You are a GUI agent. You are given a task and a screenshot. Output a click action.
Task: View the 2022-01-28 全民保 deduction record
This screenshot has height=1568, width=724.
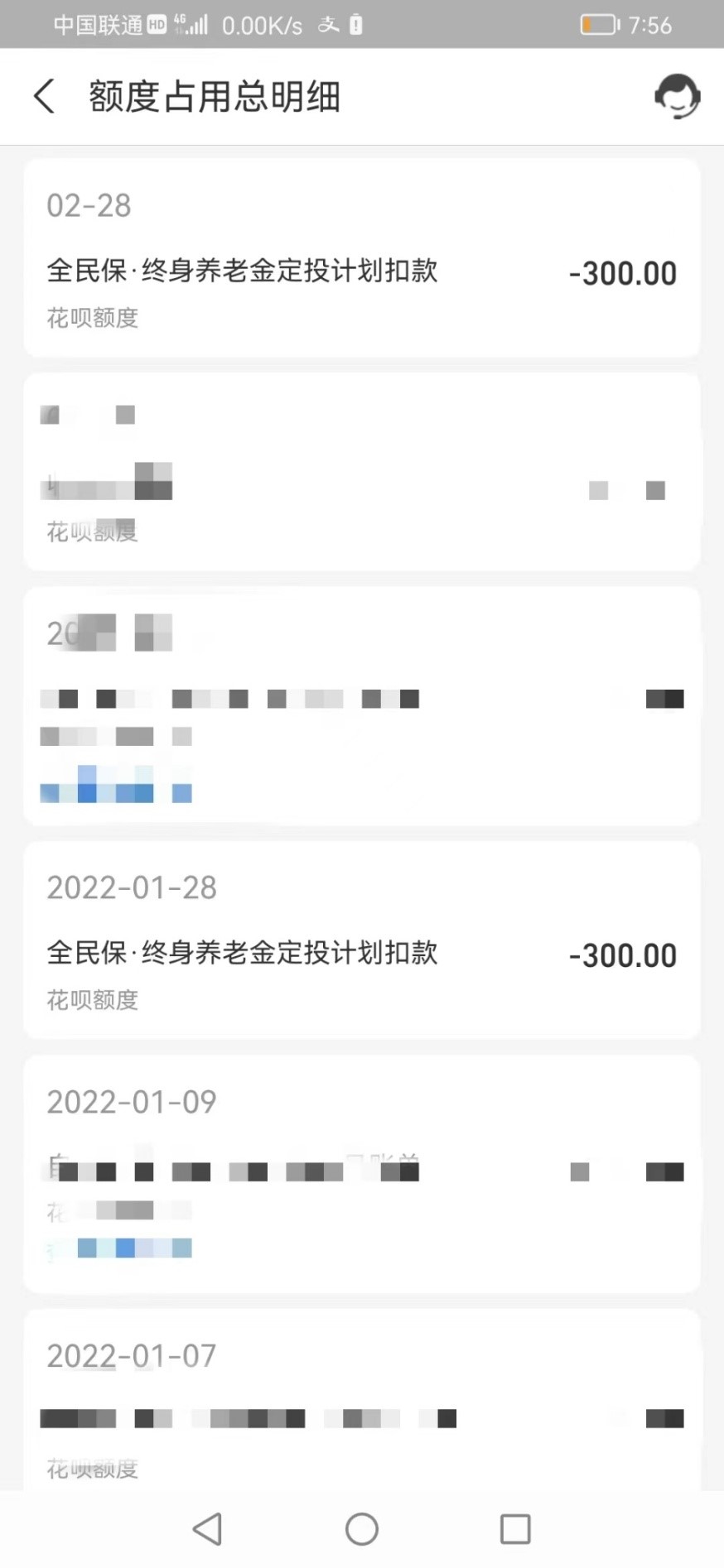pos(362,940)
